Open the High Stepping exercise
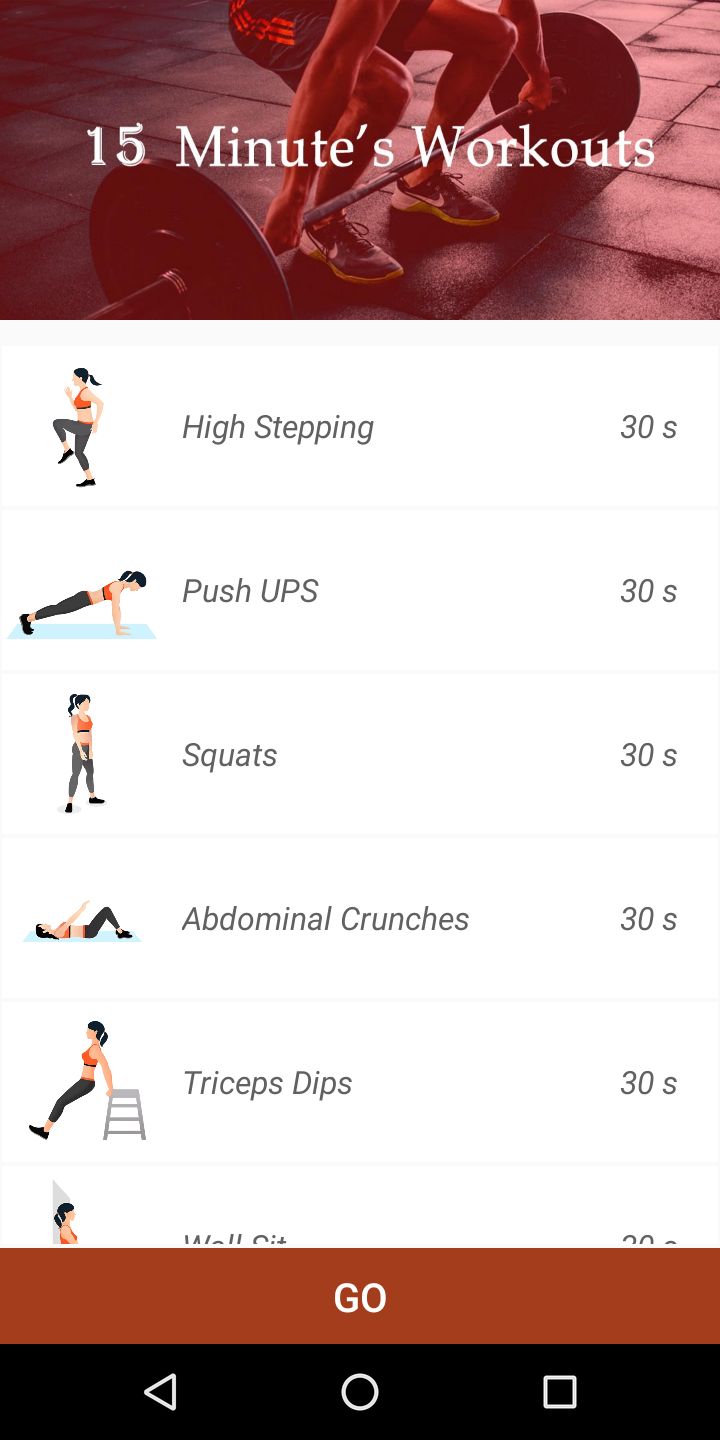 point(360,427)
